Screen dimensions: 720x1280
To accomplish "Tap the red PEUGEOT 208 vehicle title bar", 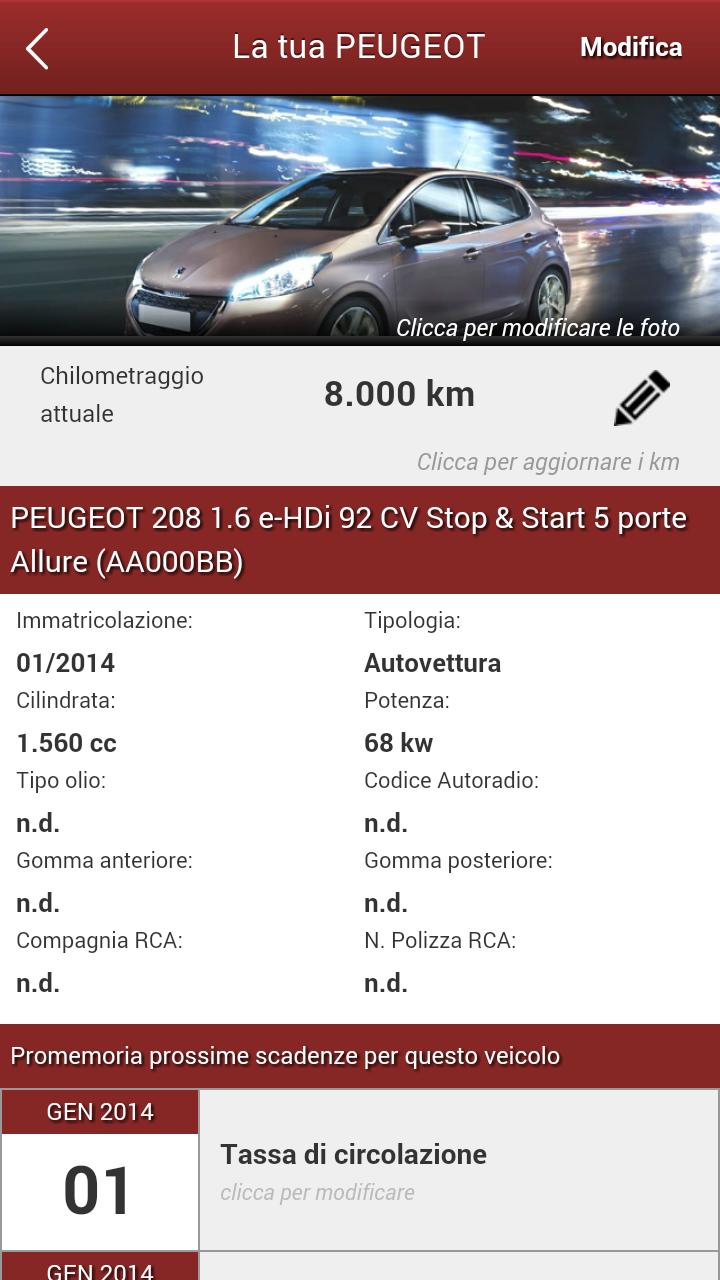I will (x=360, y=539).
